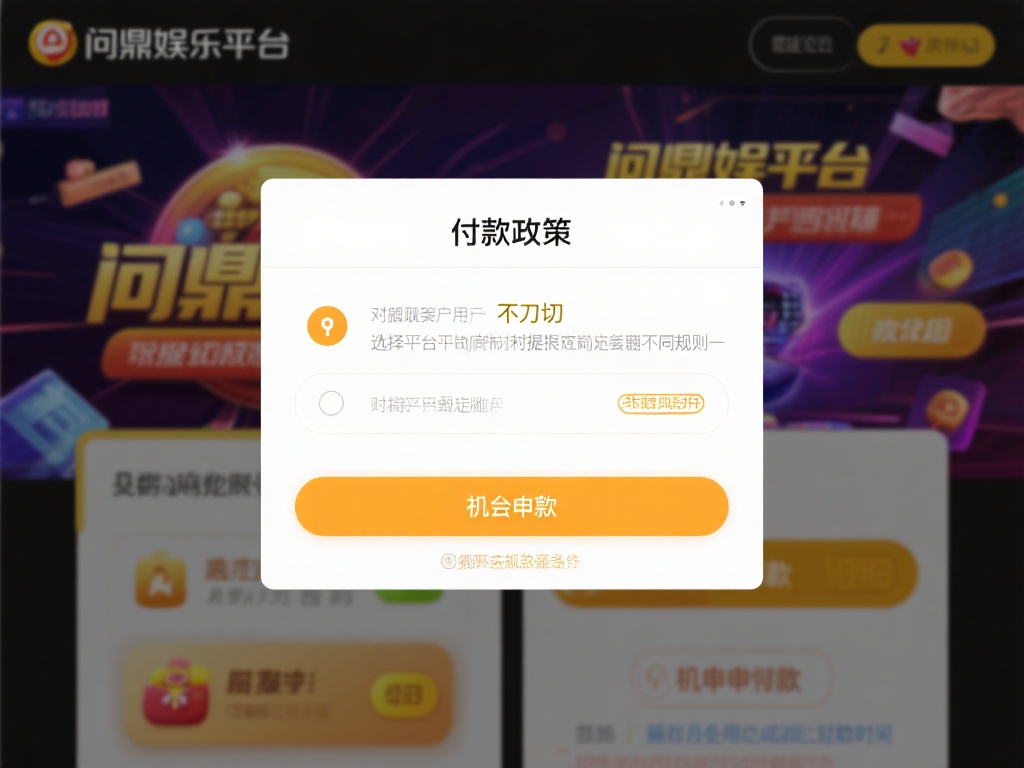The width and height of the screenshot is (1024, 768).
Task: Tap the outlined badge in the second option row
Action: (661, 403)
